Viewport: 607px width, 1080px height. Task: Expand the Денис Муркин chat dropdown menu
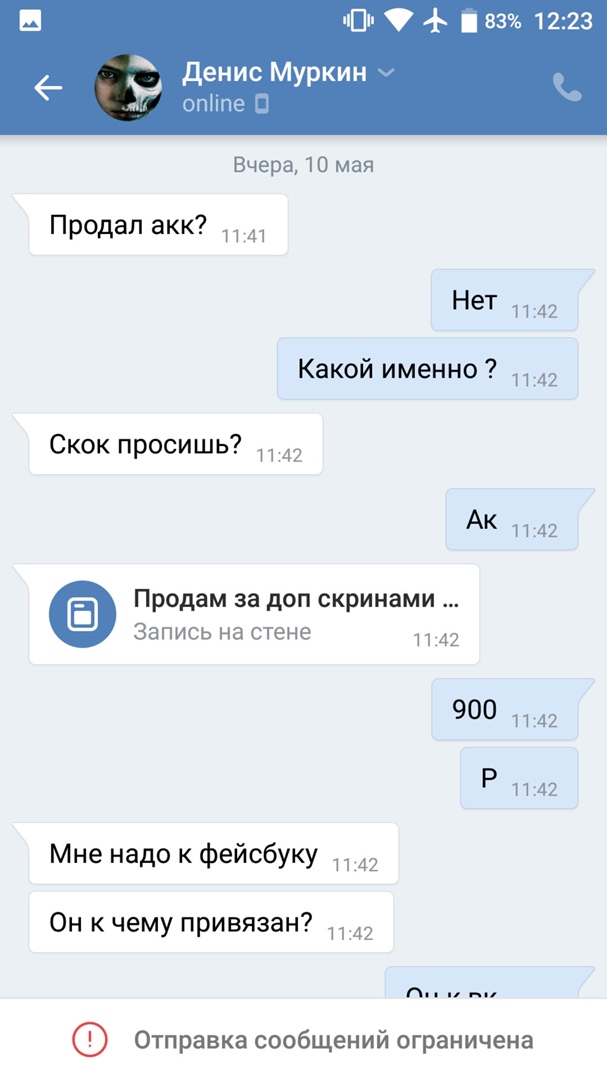[387, 73]
